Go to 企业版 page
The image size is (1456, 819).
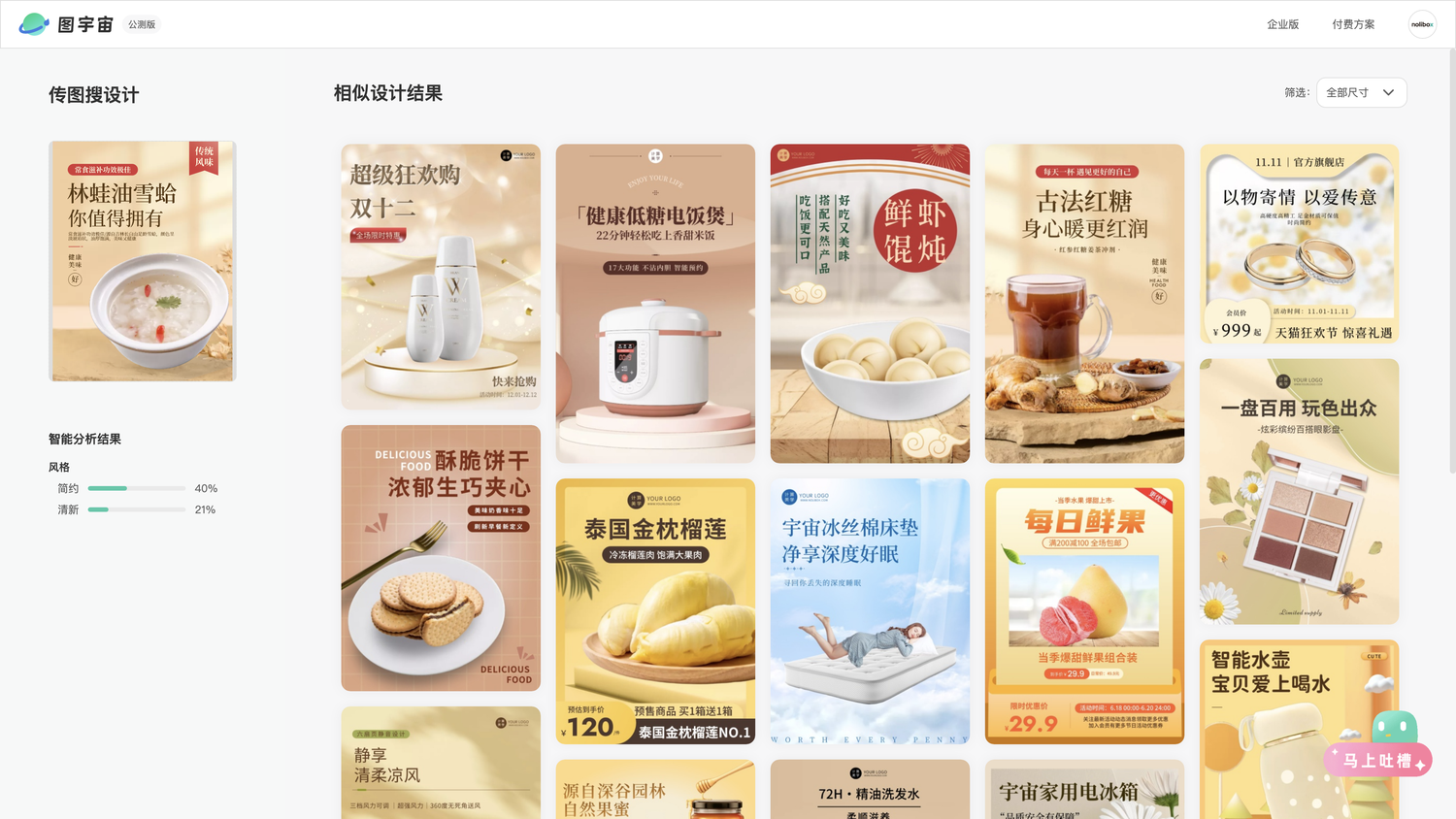point(1282,24)
